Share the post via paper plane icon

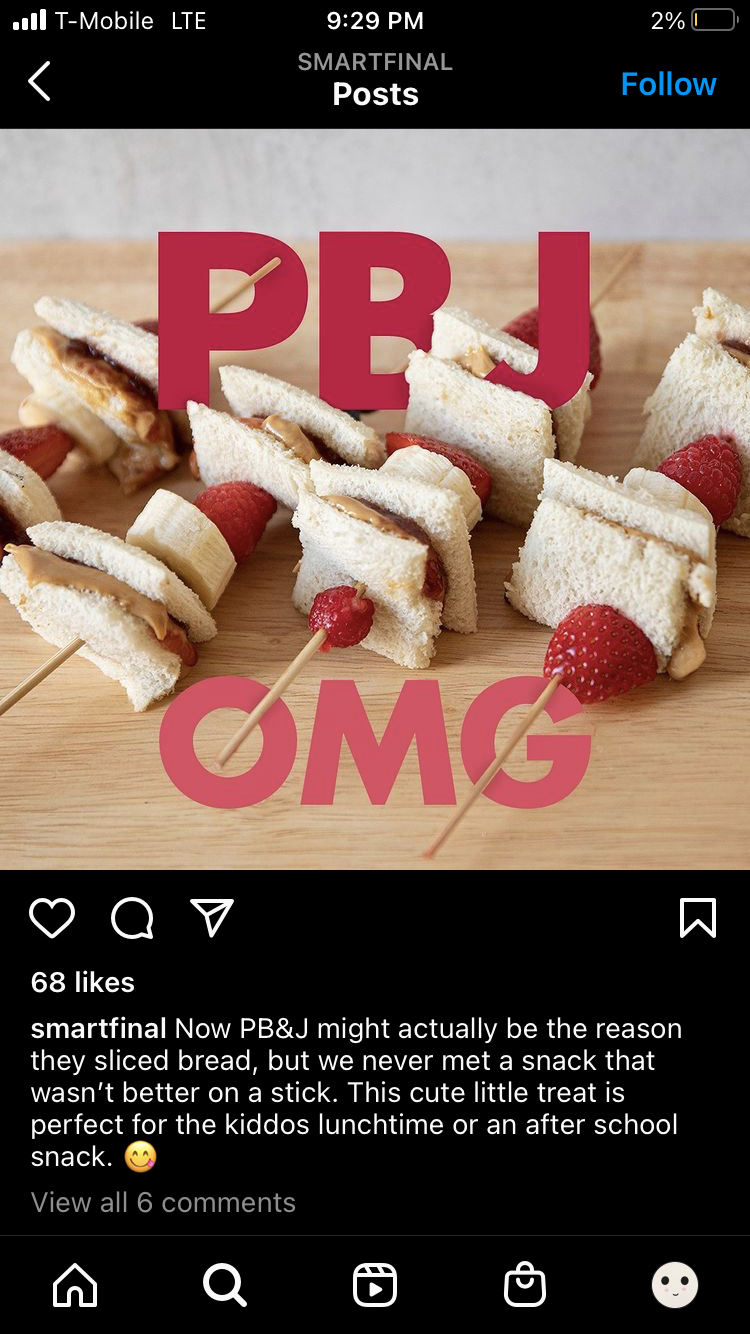[x=212, y=917]
